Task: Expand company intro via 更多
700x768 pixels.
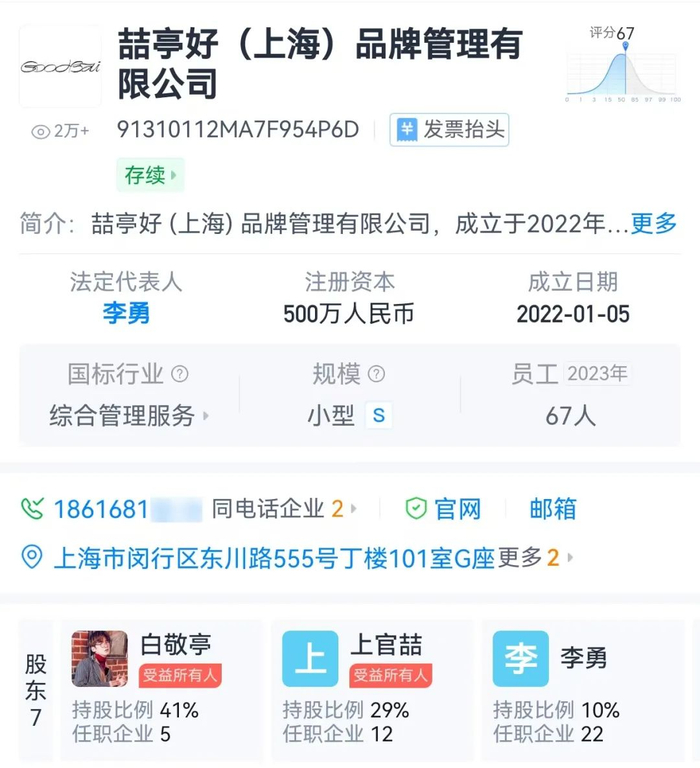Action: (x=654, y=223)
